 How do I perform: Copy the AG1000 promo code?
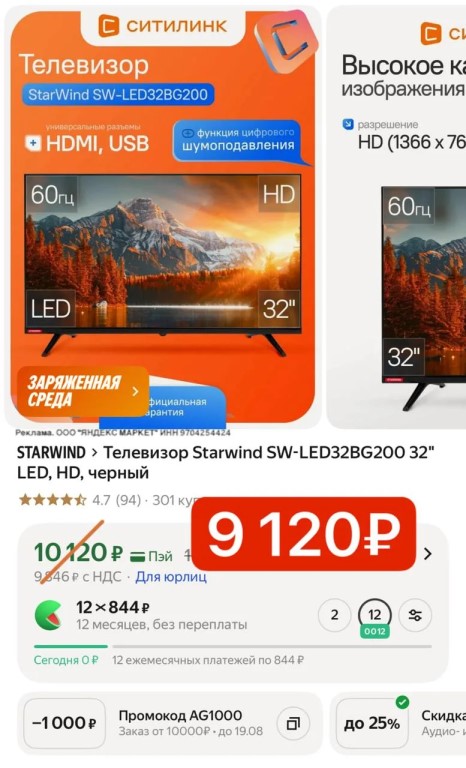pos(293,723)
